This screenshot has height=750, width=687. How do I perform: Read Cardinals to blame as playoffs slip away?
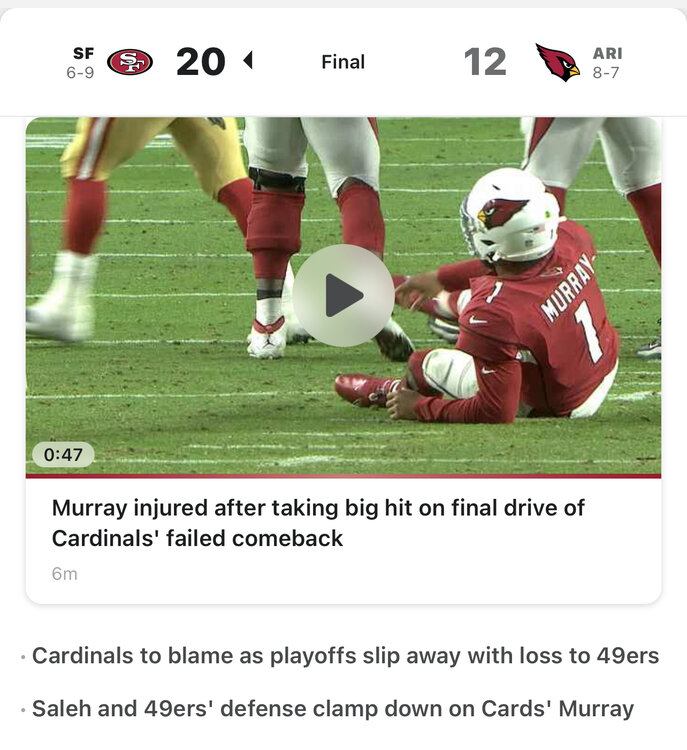345,656
